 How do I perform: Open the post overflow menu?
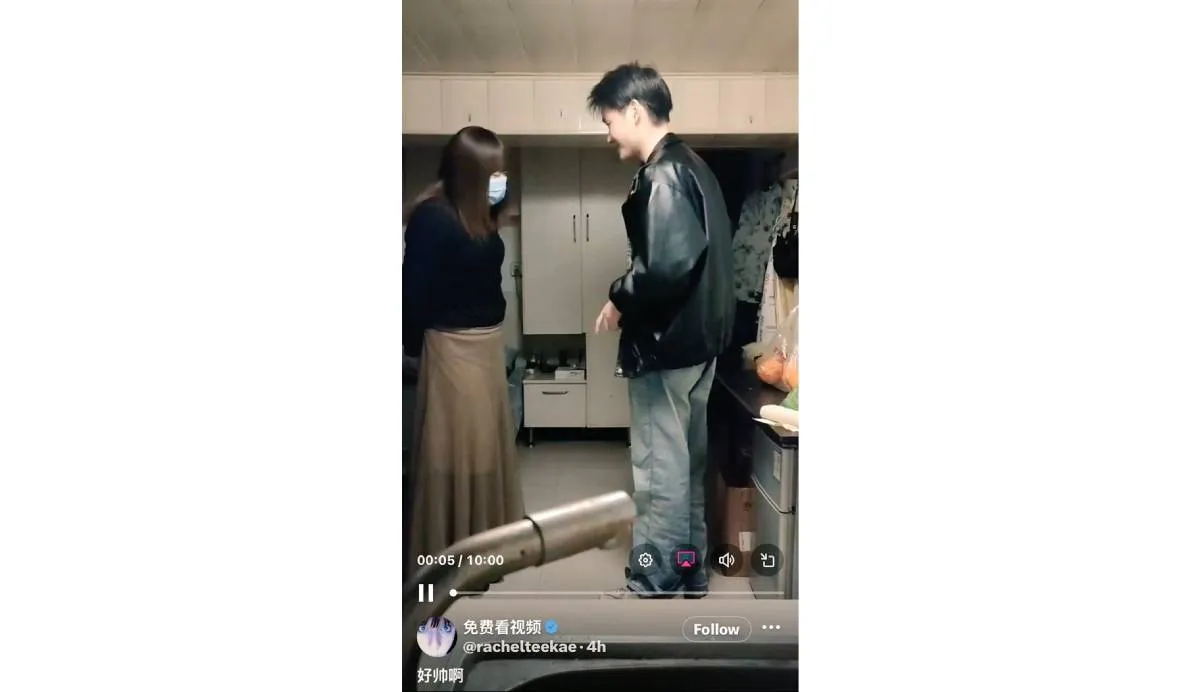tap(771, 628)
